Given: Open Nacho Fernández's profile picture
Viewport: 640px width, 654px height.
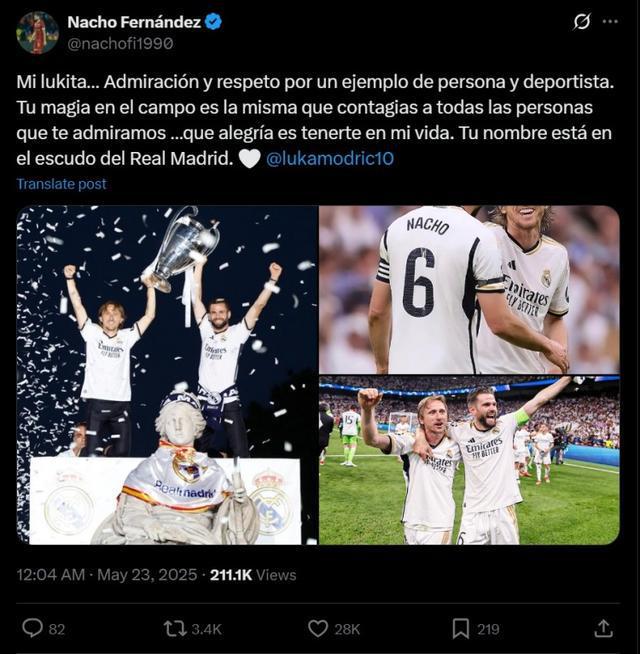Looking at the screenshot, I should pos(37,32).
